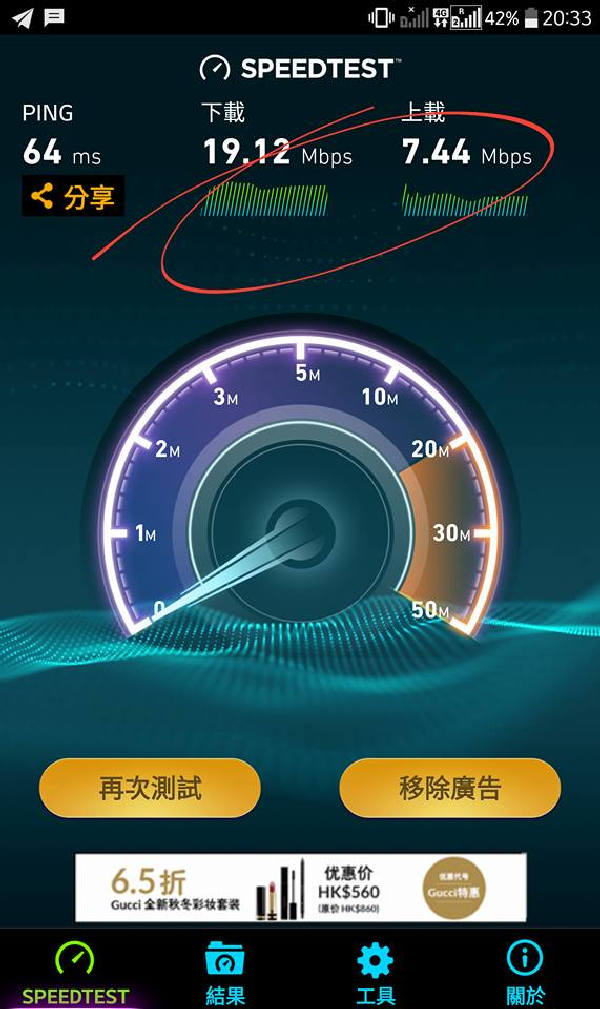
Task: Open the 關於 about tab
Action: 525,972
